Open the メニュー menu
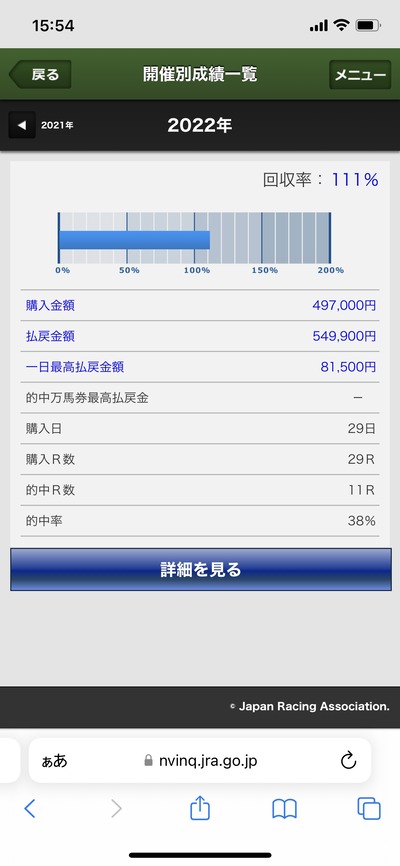Screen dimensions: 400x866 pos(360,75)
